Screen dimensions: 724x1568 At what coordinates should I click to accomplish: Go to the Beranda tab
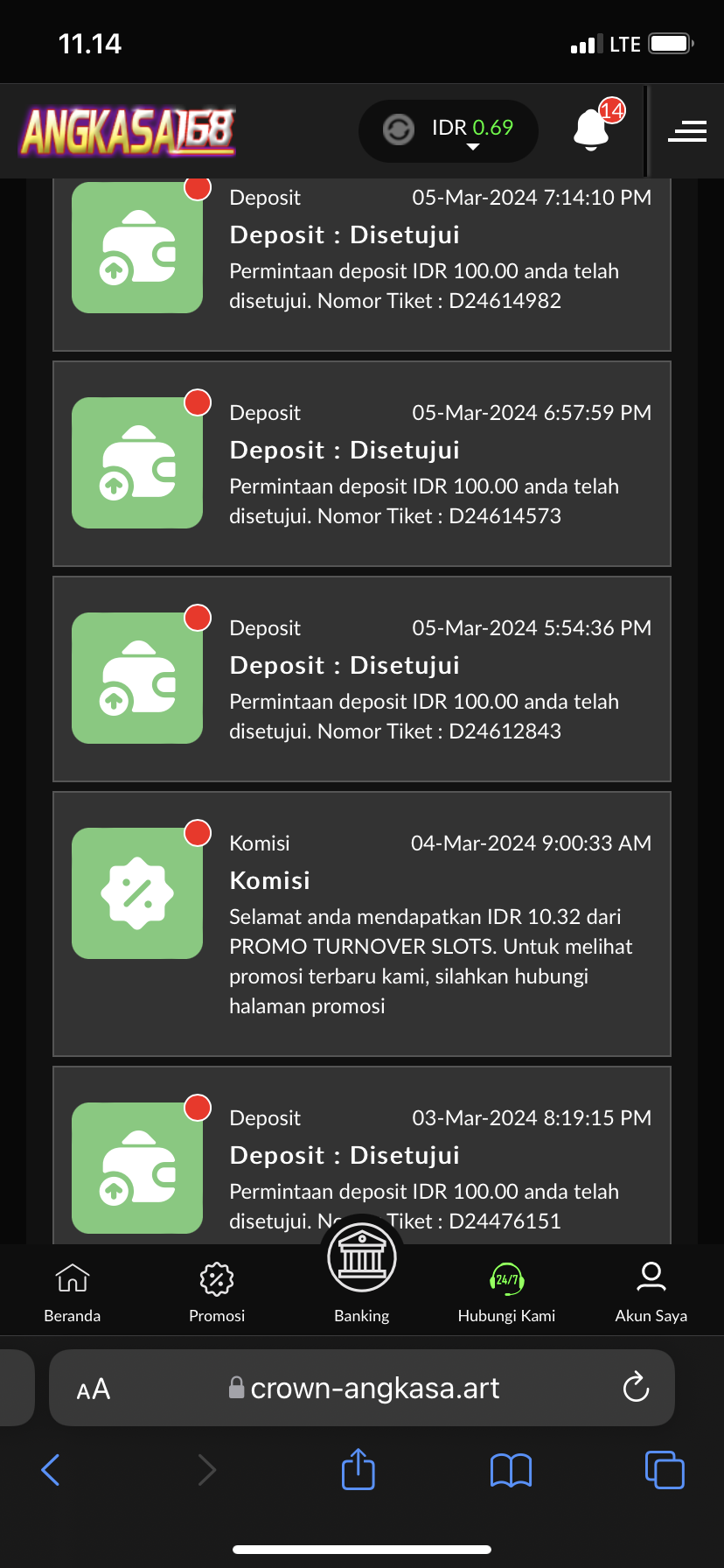point(73,1292)
